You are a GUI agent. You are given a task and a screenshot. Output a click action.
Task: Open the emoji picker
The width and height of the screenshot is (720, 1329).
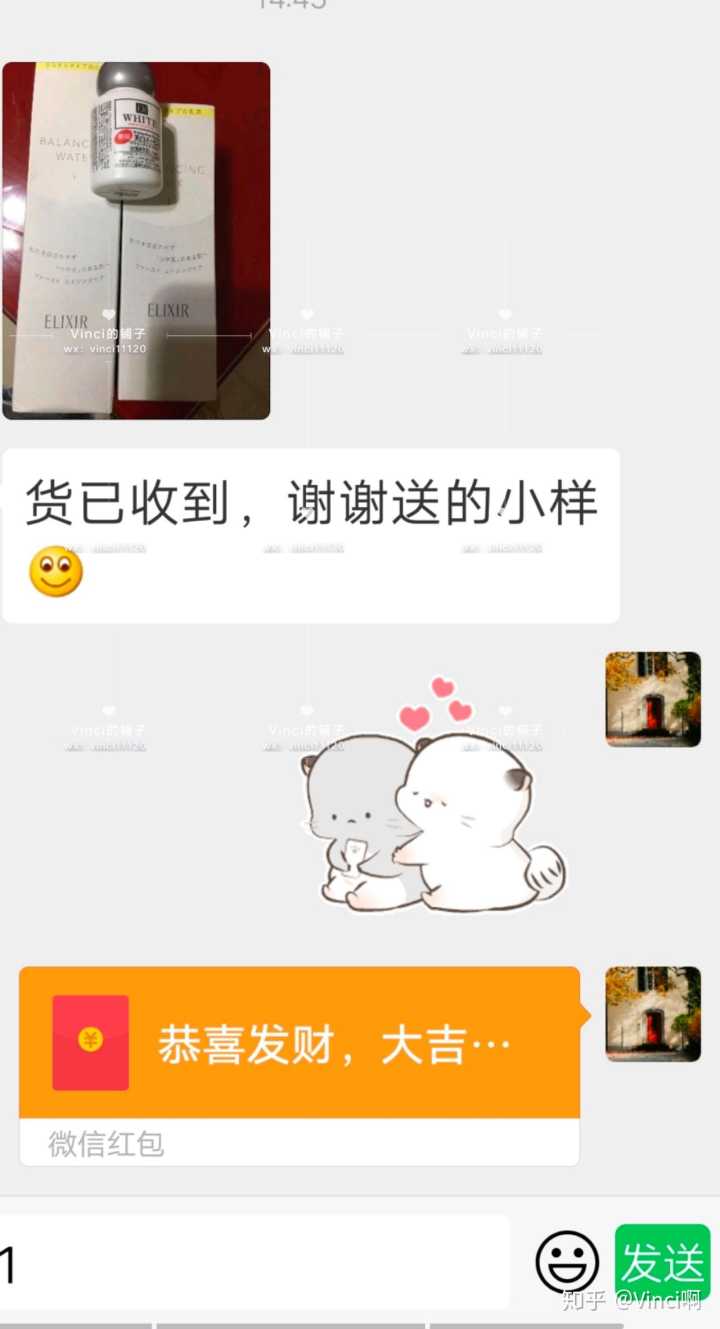click(x=567, y=1262)
